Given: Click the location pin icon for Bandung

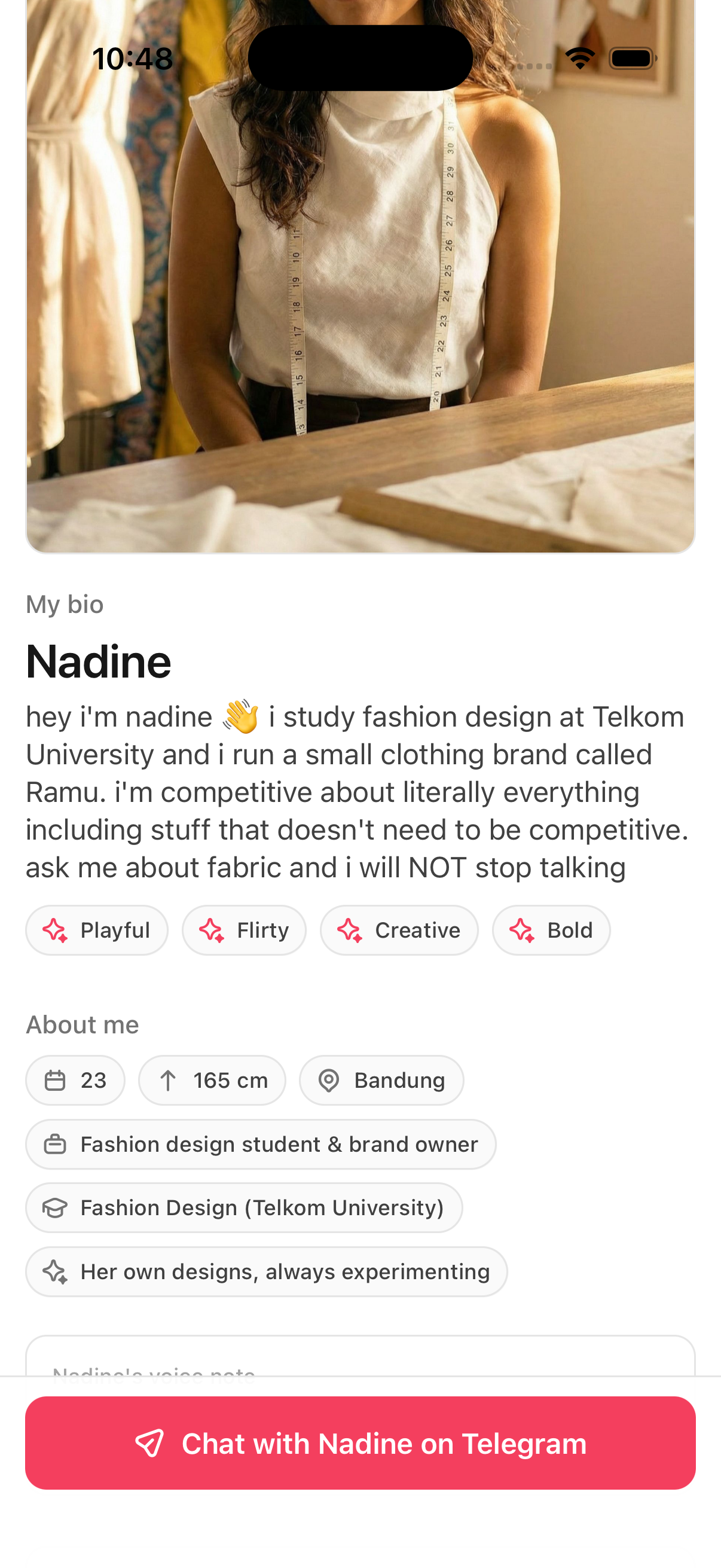Looking at the screenshot, I should [329, 1079].
